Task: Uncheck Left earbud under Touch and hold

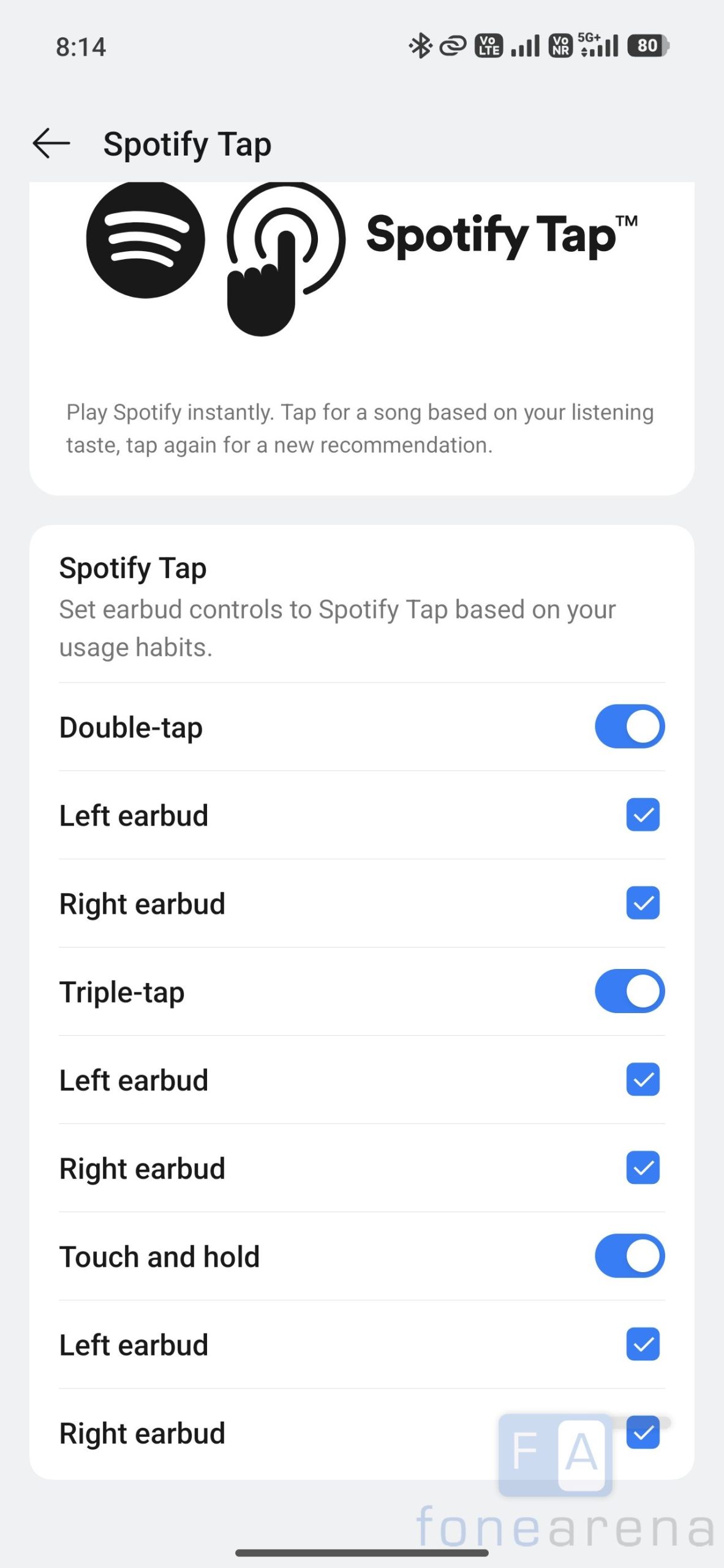Action: tap(643, 1344)
